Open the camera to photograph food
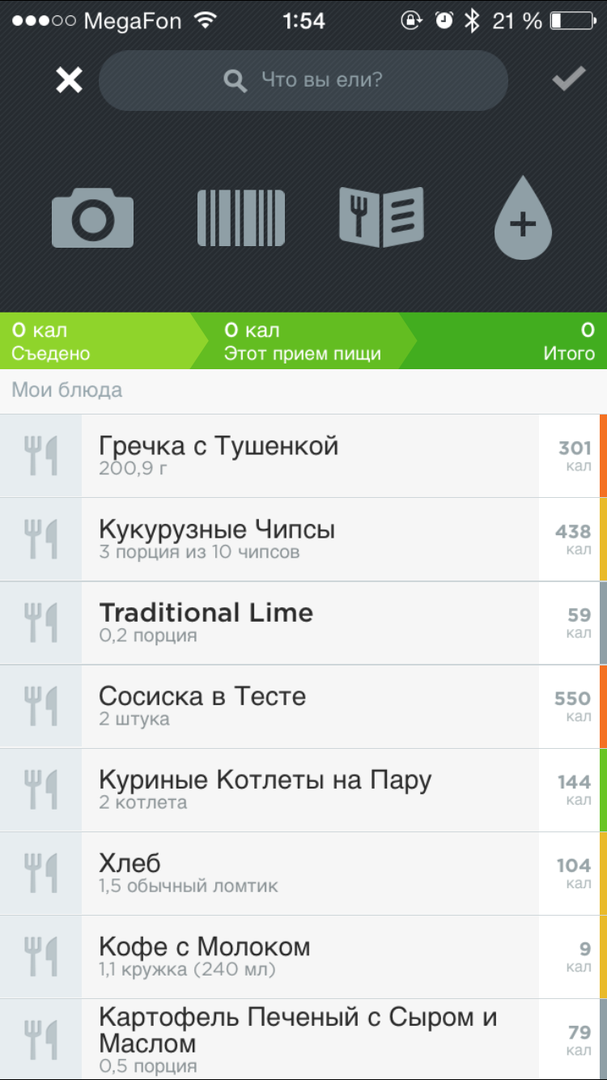Image resolution: width=607 pixels, height=1080 pixels. pyautogui.click(x=92, y=217)
